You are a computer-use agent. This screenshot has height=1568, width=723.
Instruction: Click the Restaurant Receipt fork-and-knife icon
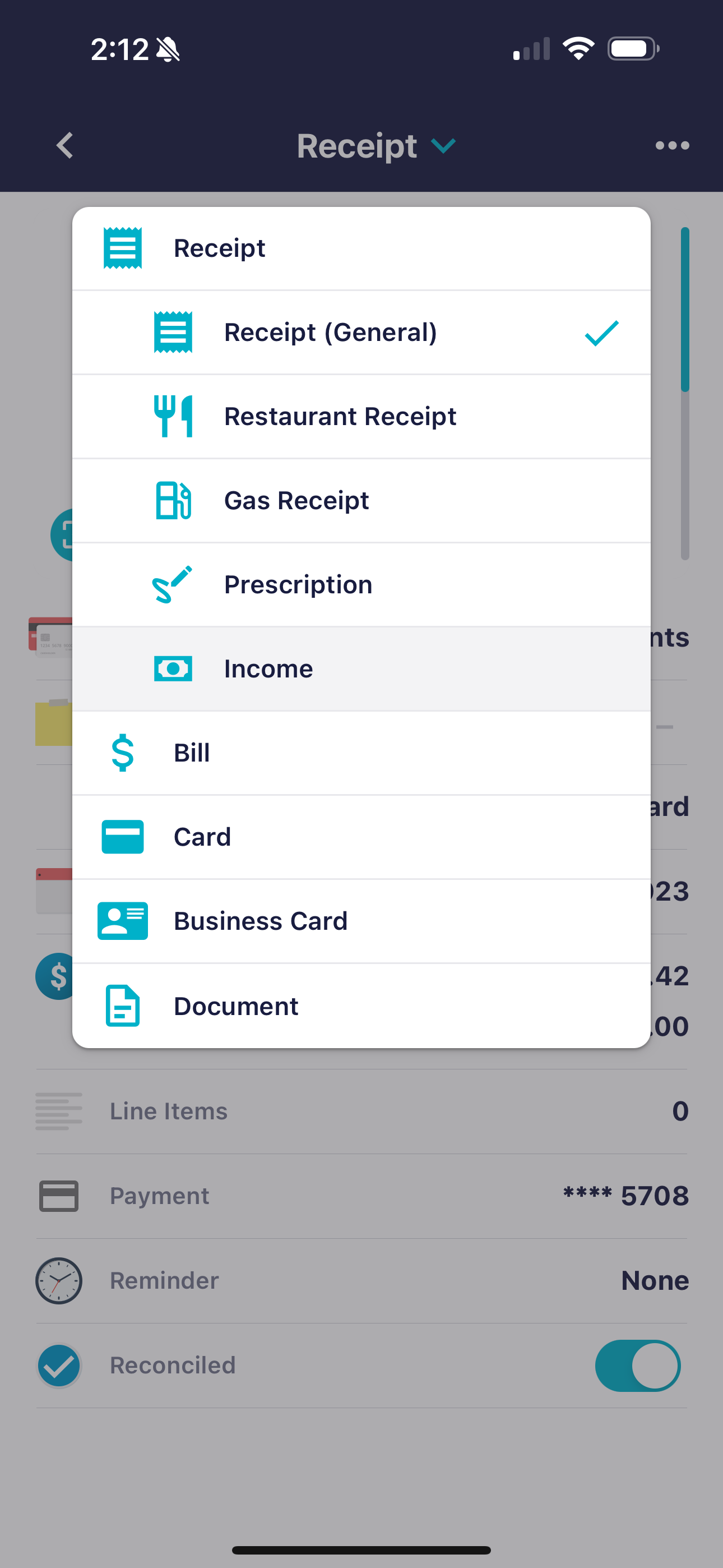tap(173, 416)
